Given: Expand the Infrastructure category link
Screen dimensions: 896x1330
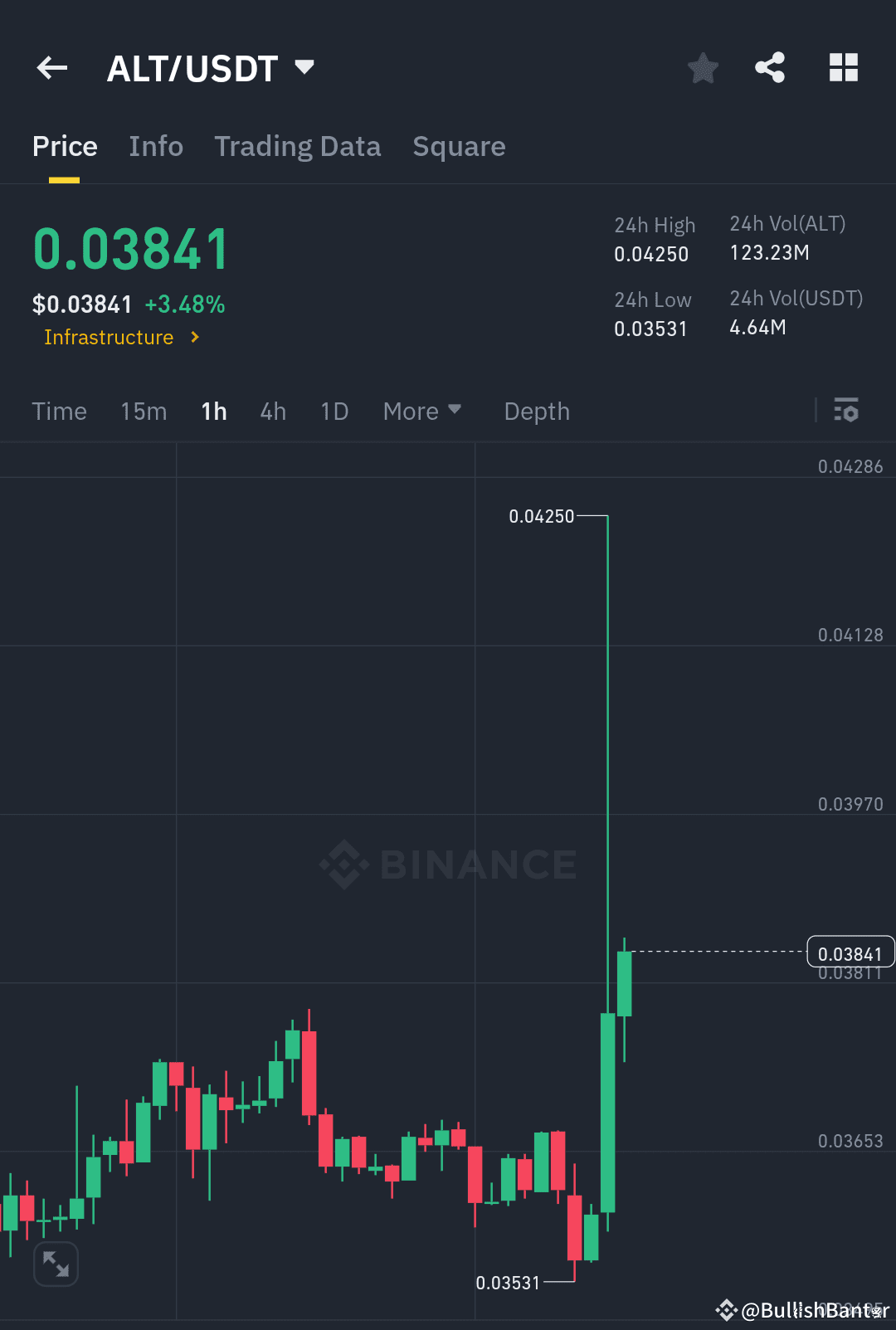Looking at the screenshot, I should click(x=121, y=337).
